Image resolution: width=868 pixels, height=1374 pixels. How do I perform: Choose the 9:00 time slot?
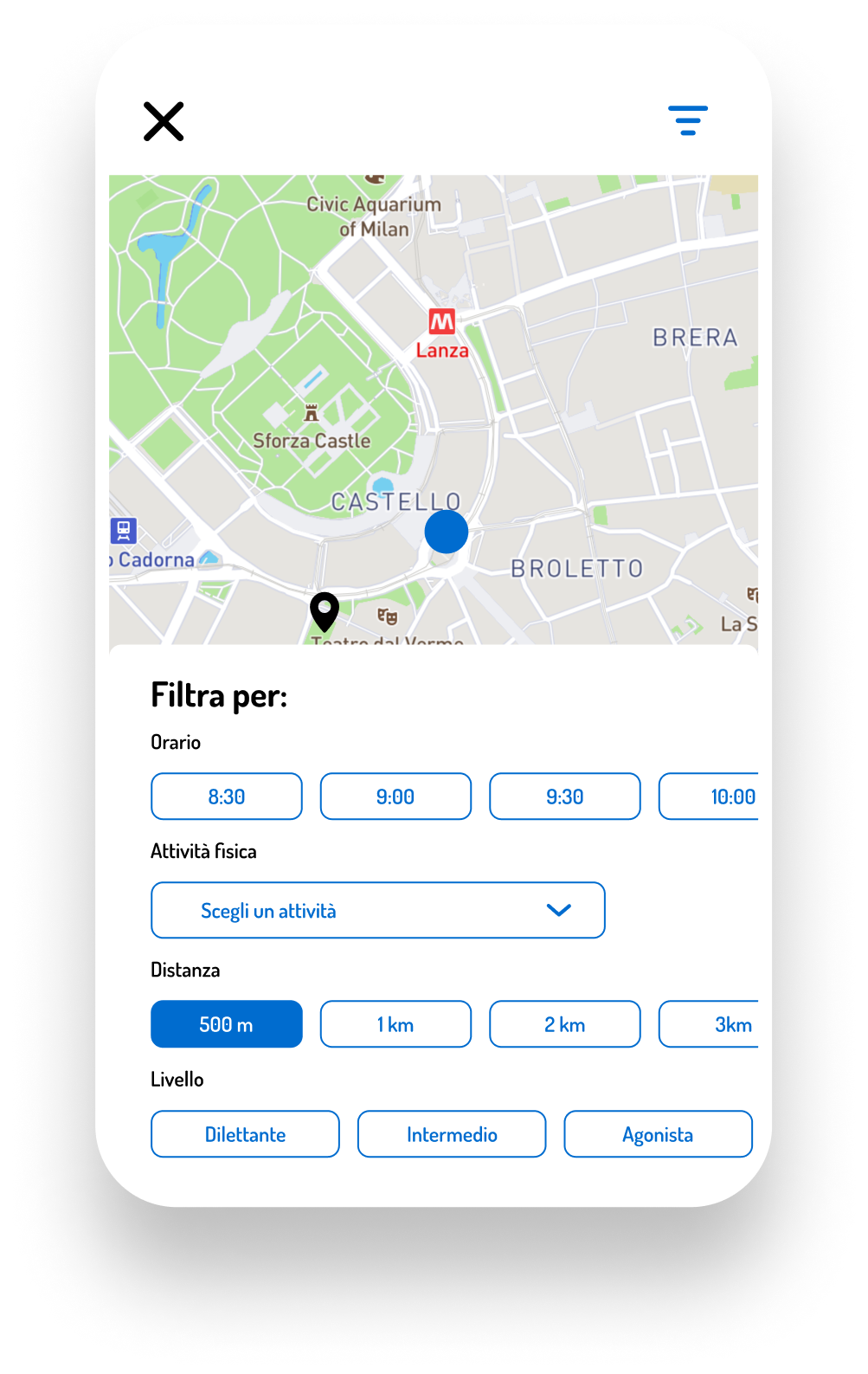[395, 797]
